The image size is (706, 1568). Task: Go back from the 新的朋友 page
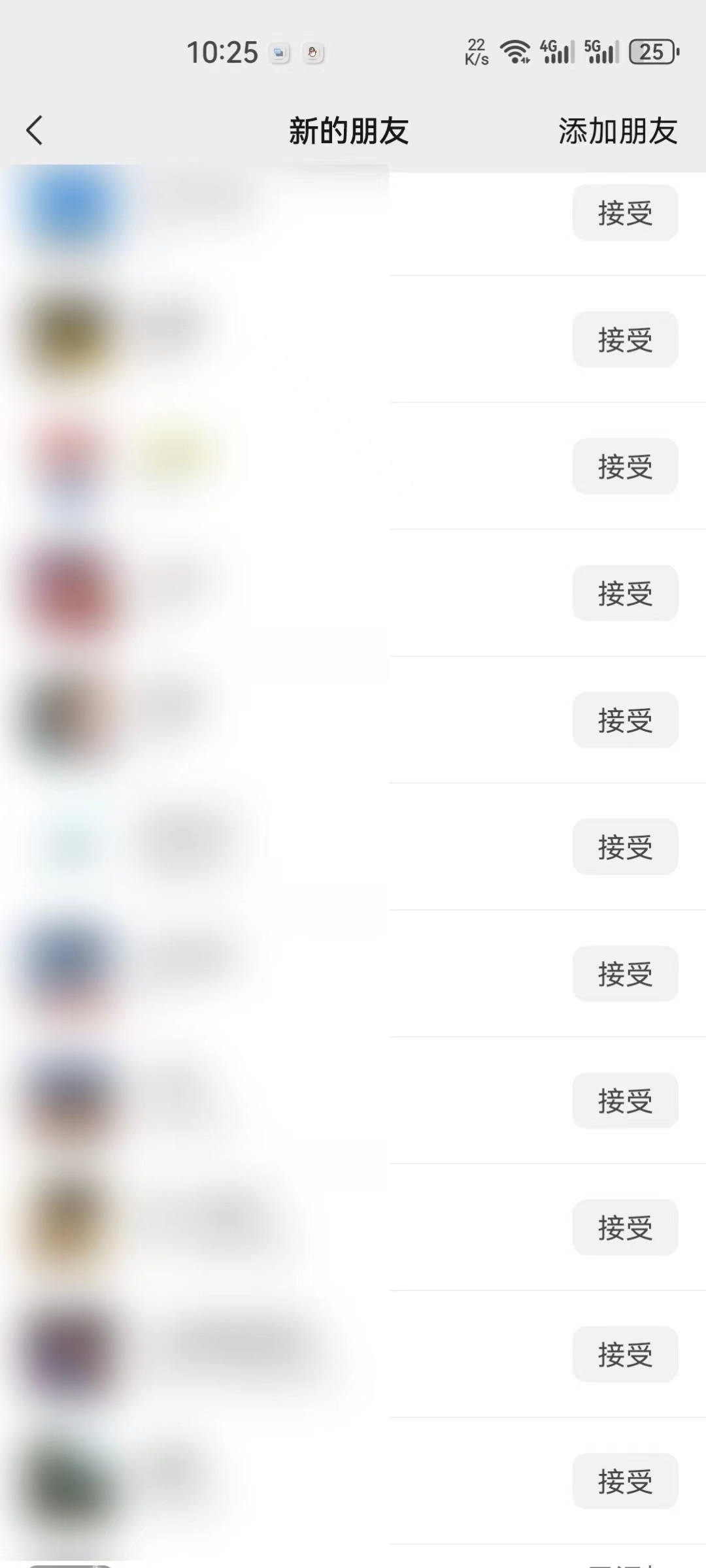[35, 130]
